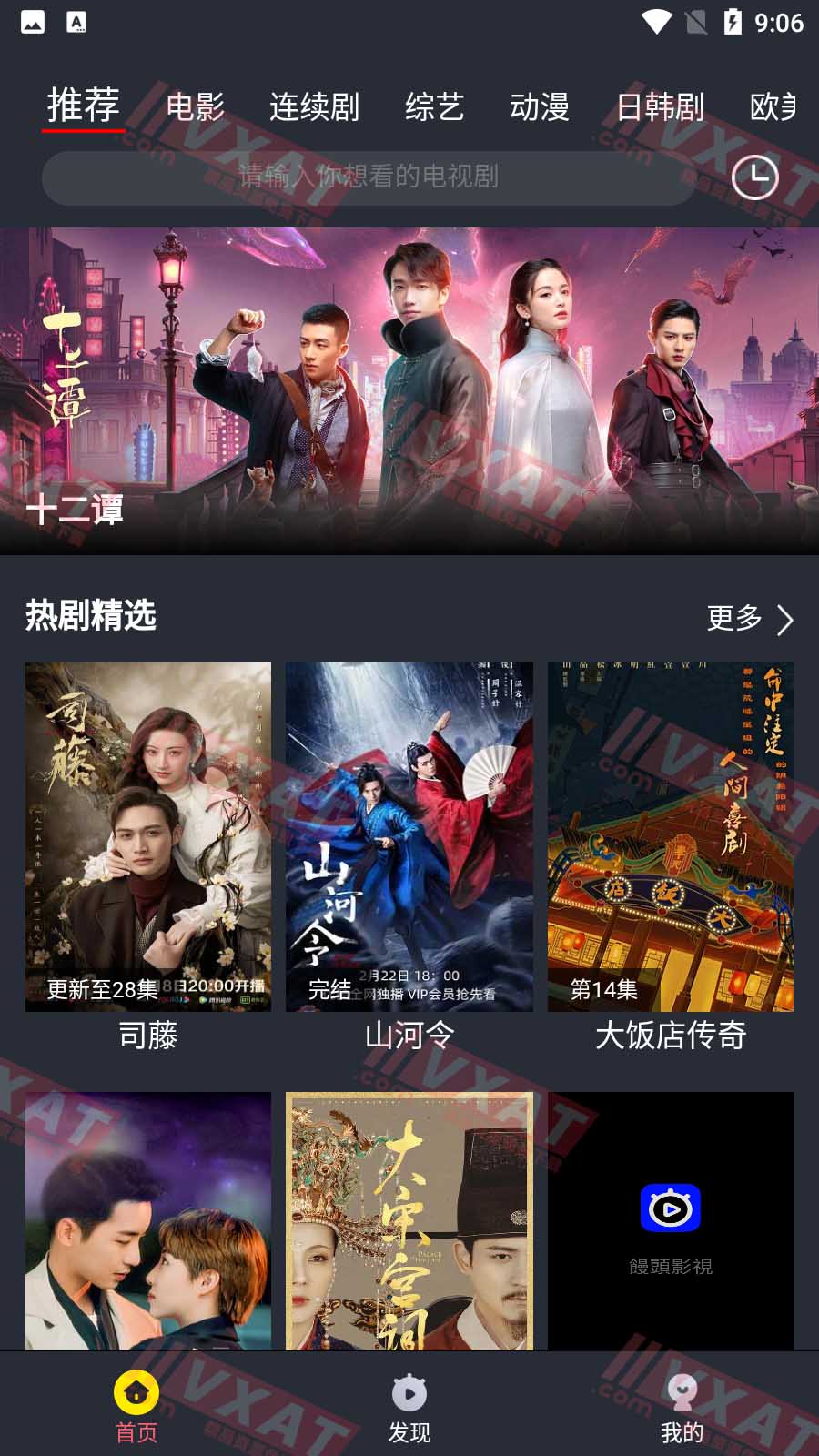Select the 综艺 category tab
The image size is (819, 1456).
[x=435, y=106]
